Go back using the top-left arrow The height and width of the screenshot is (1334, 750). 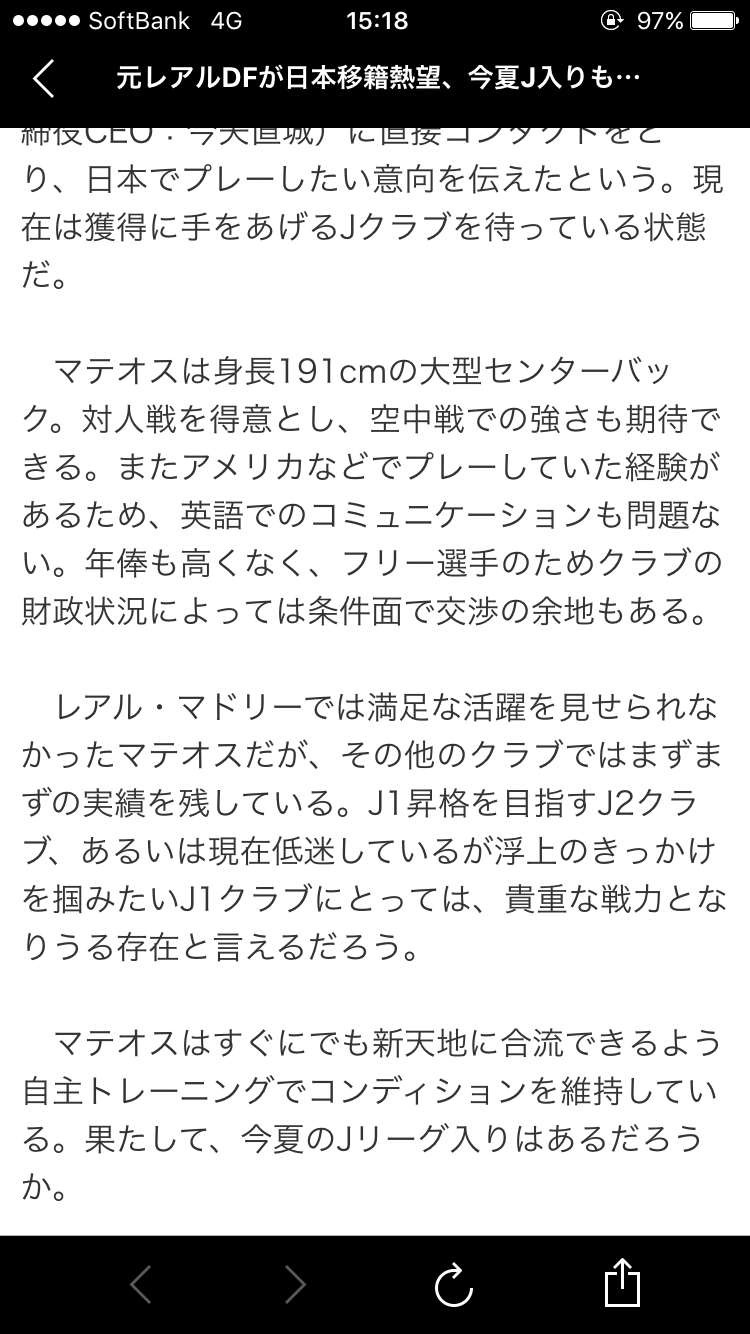(43, 78)
